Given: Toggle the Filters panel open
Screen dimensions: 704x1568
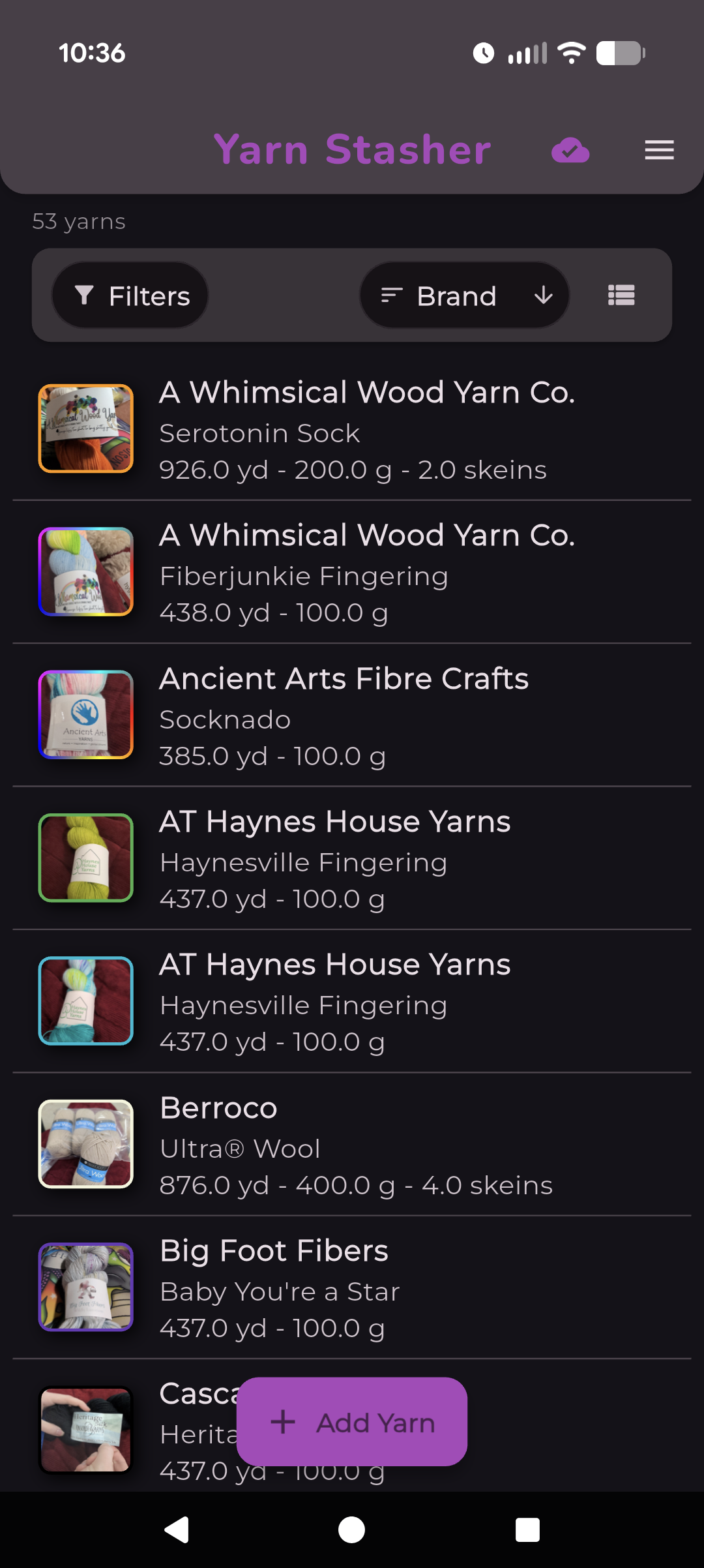Looking at the screenshot, I should (130, 295).
